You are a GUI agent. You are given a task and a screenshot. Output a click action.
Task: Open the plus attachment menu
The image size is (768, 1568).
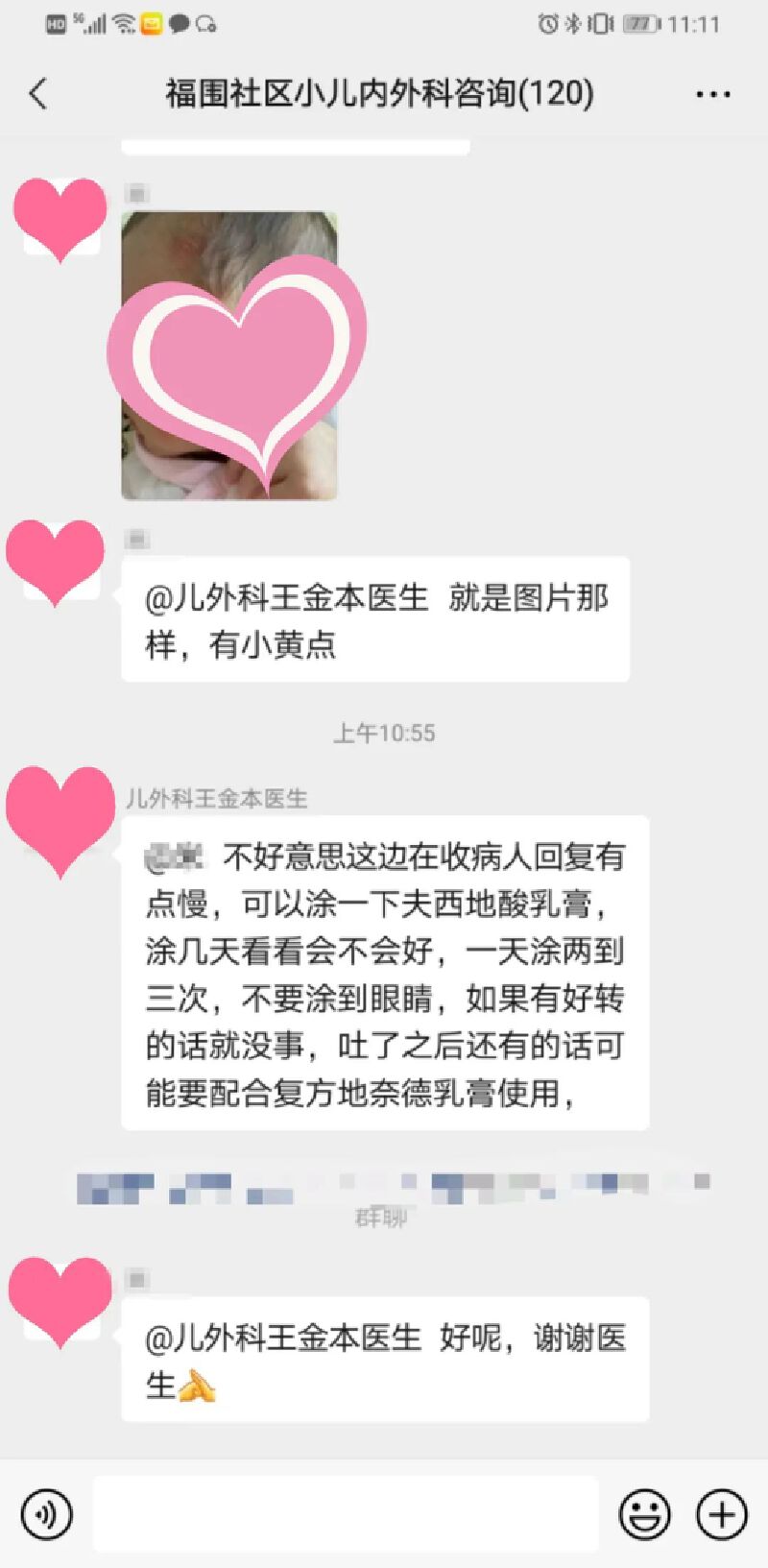721,1514
